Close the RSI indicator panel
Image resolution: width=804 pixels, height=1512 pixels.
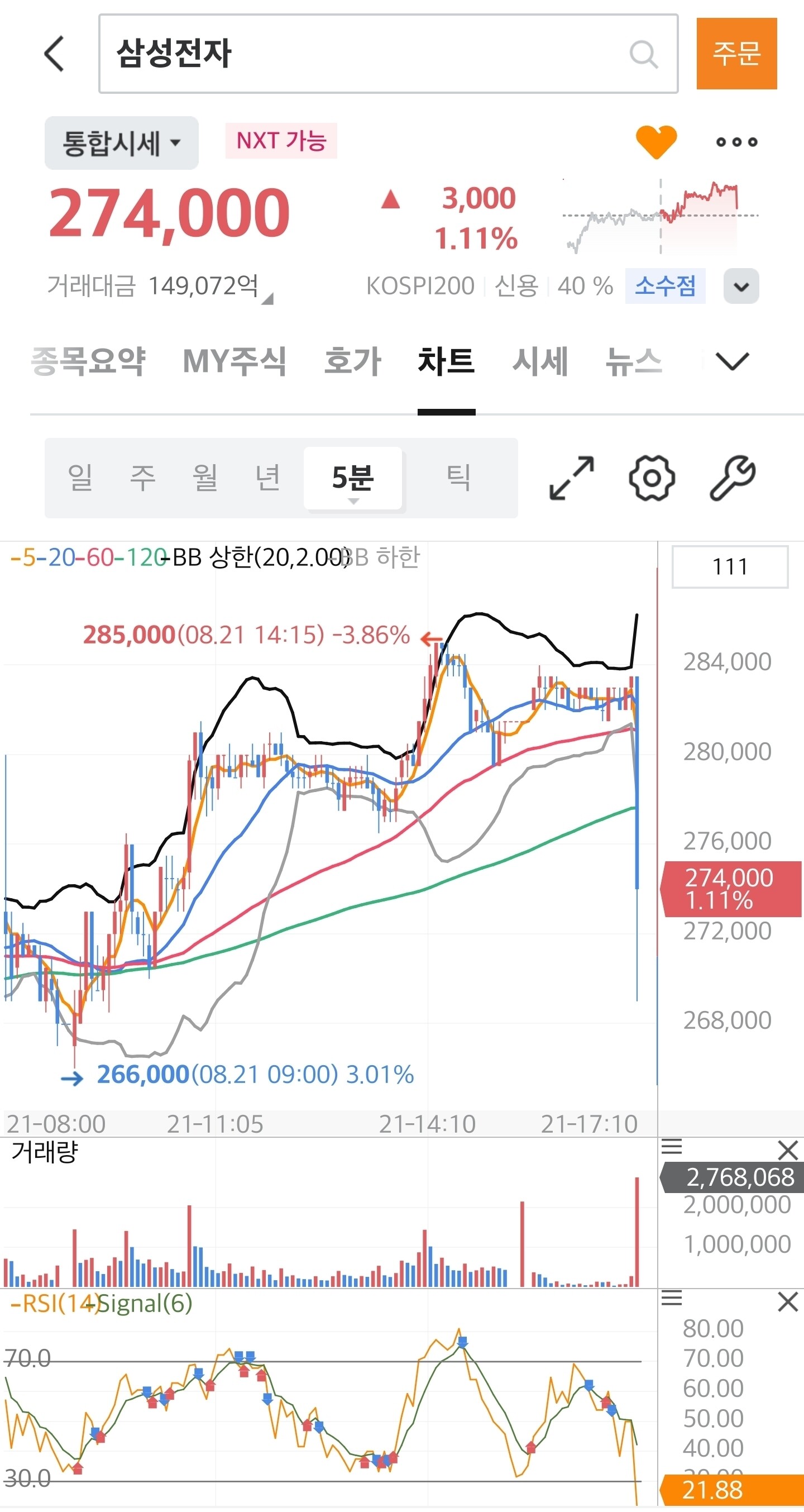(x=788, y=1301)
